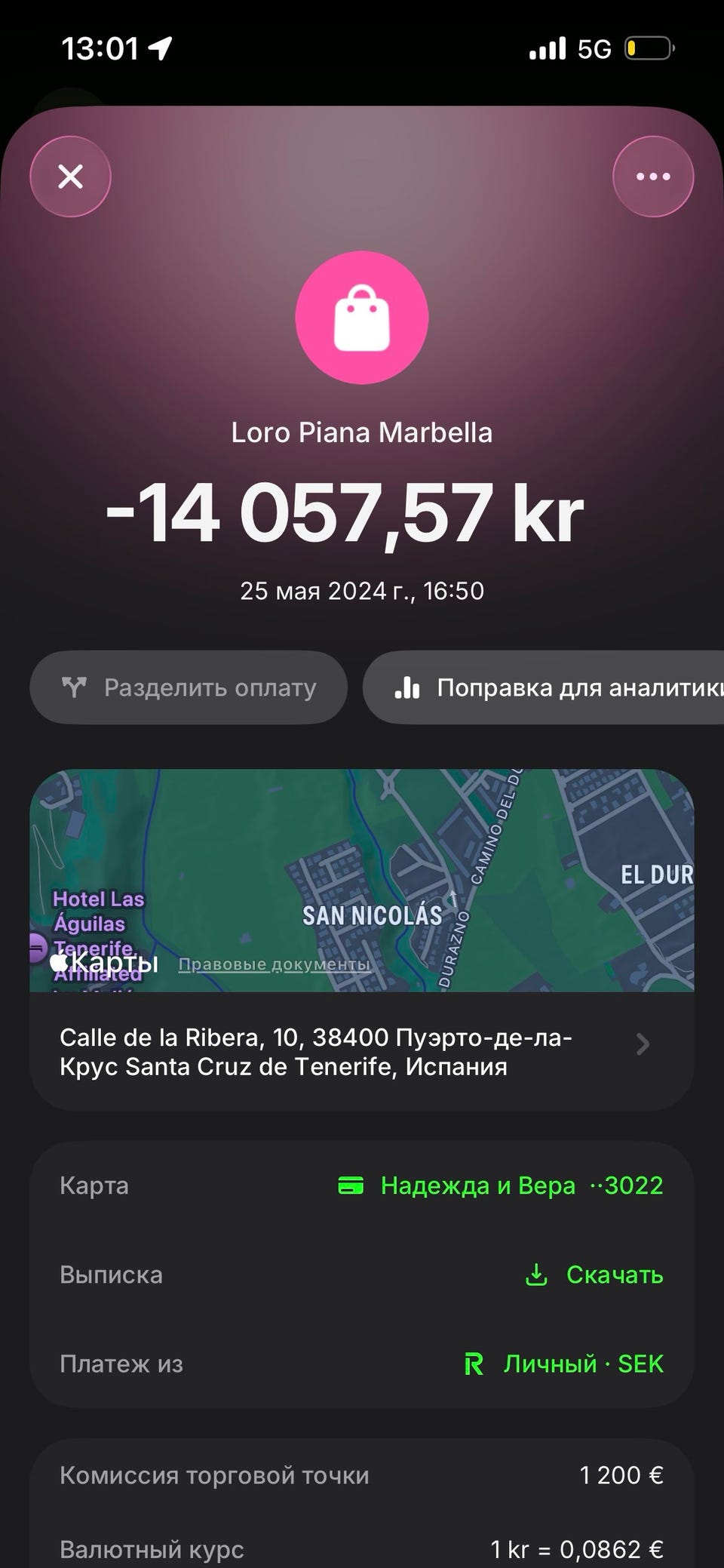Viewport: 724px width, 1568px height.
Task: Open the 'Правовые документы' map link
Action: [x=274, y=964]
